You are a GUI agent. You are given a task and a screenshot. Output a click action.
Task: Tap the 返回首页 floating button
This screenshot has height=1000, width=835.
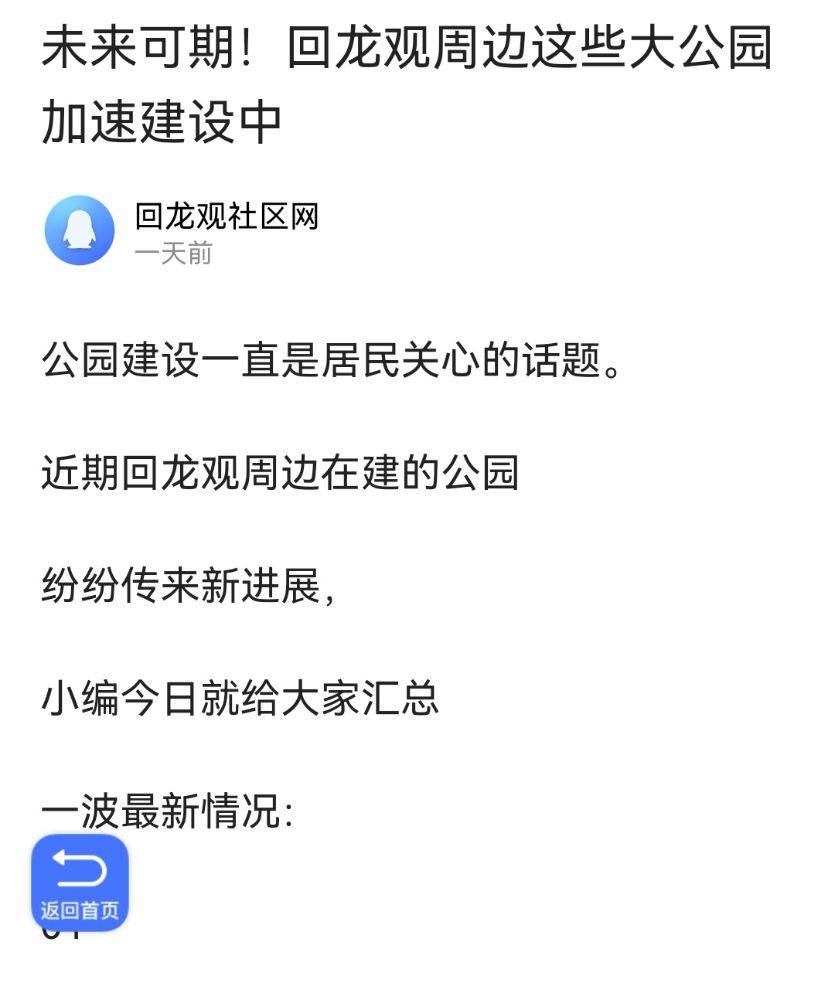pyautogui.click(x=80, y=882)
